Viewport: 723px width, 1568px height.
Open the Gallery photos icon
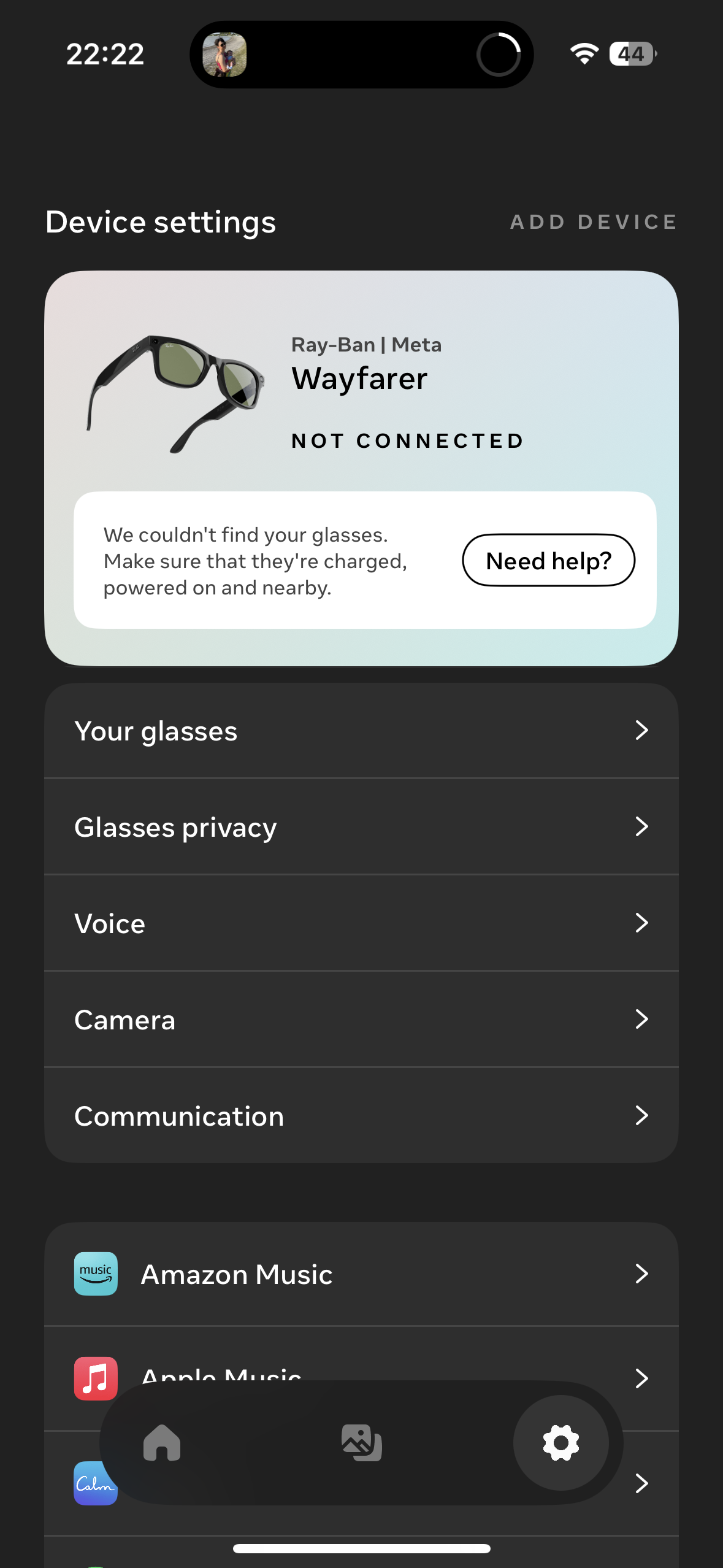[x=361, y=1443]
